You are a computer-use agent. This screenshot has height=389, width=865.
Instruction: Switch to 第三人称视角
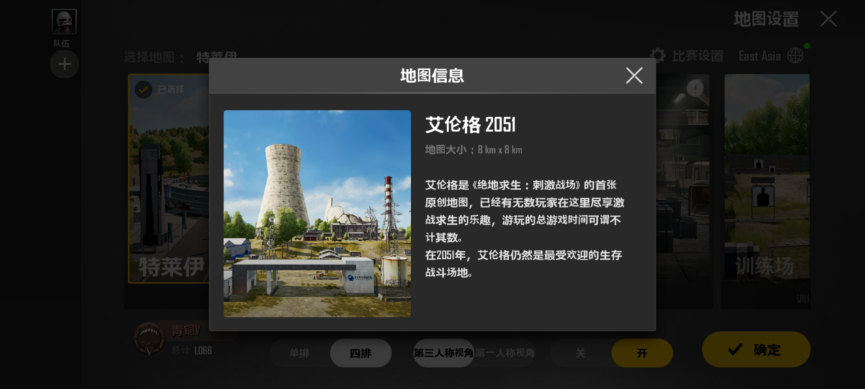[x=444, y=353]
